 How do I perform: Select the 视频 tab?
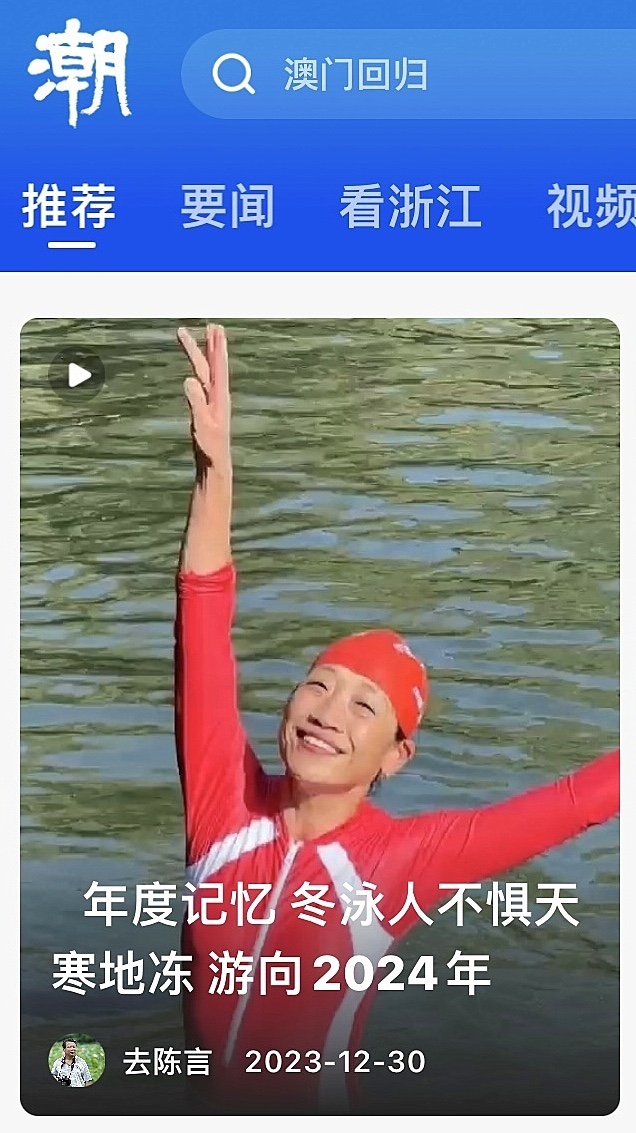(x=591, y=207)
